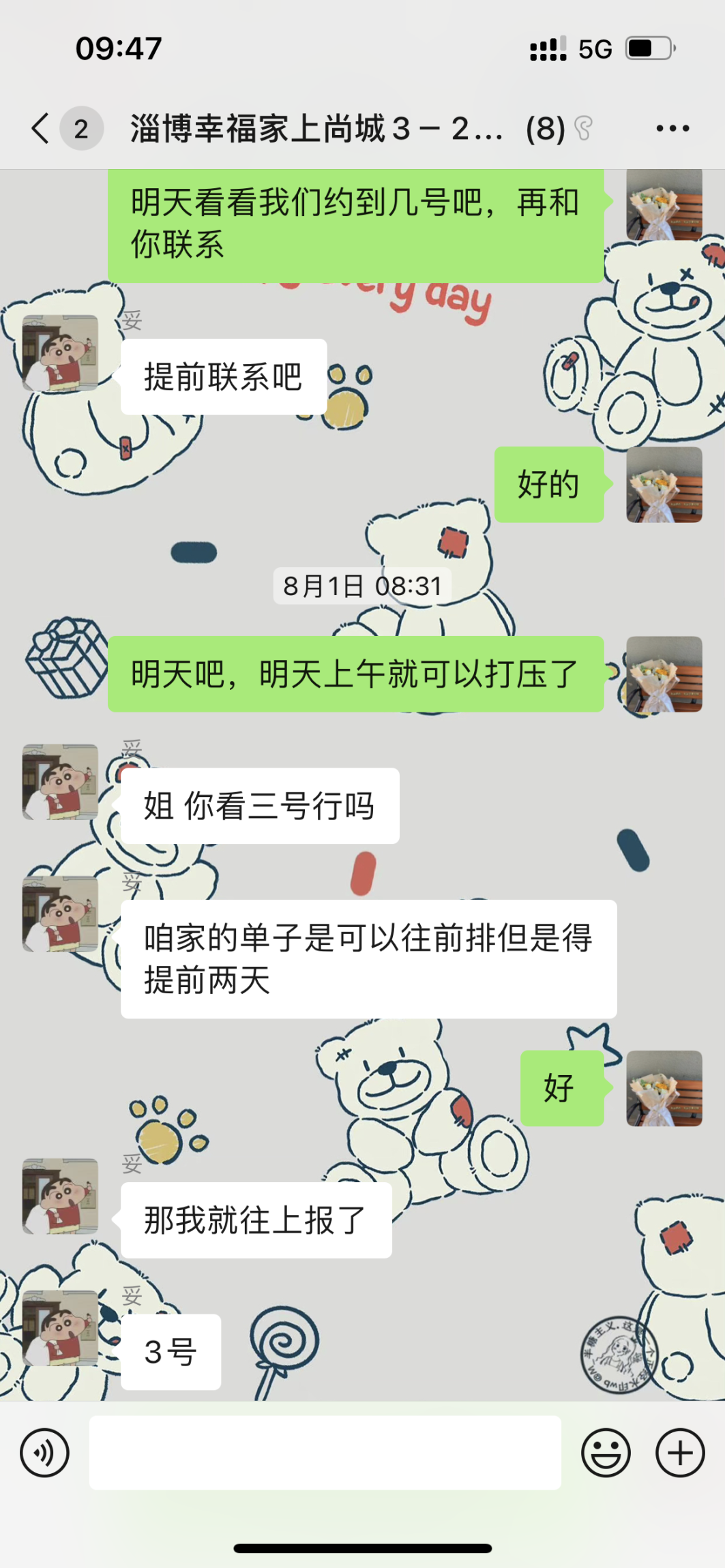Open the avatar next to 姐 你看三号行吗
The width and height of the screenshot is (725, 1568).
(60, 782)
